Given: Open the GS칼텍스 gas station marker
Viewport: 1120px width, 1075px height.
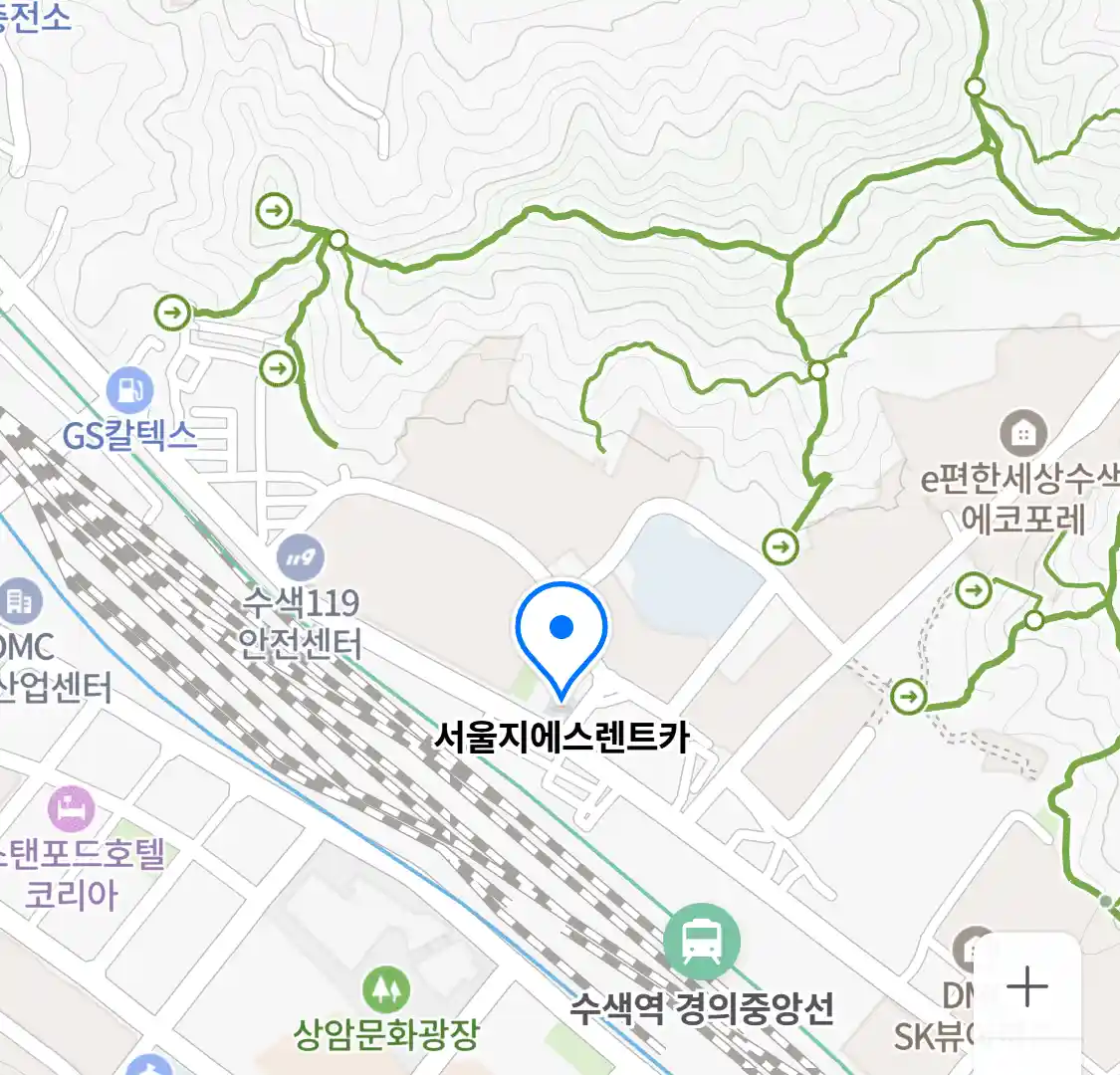Looking at the screenshot, I should [x=130, y=391].
